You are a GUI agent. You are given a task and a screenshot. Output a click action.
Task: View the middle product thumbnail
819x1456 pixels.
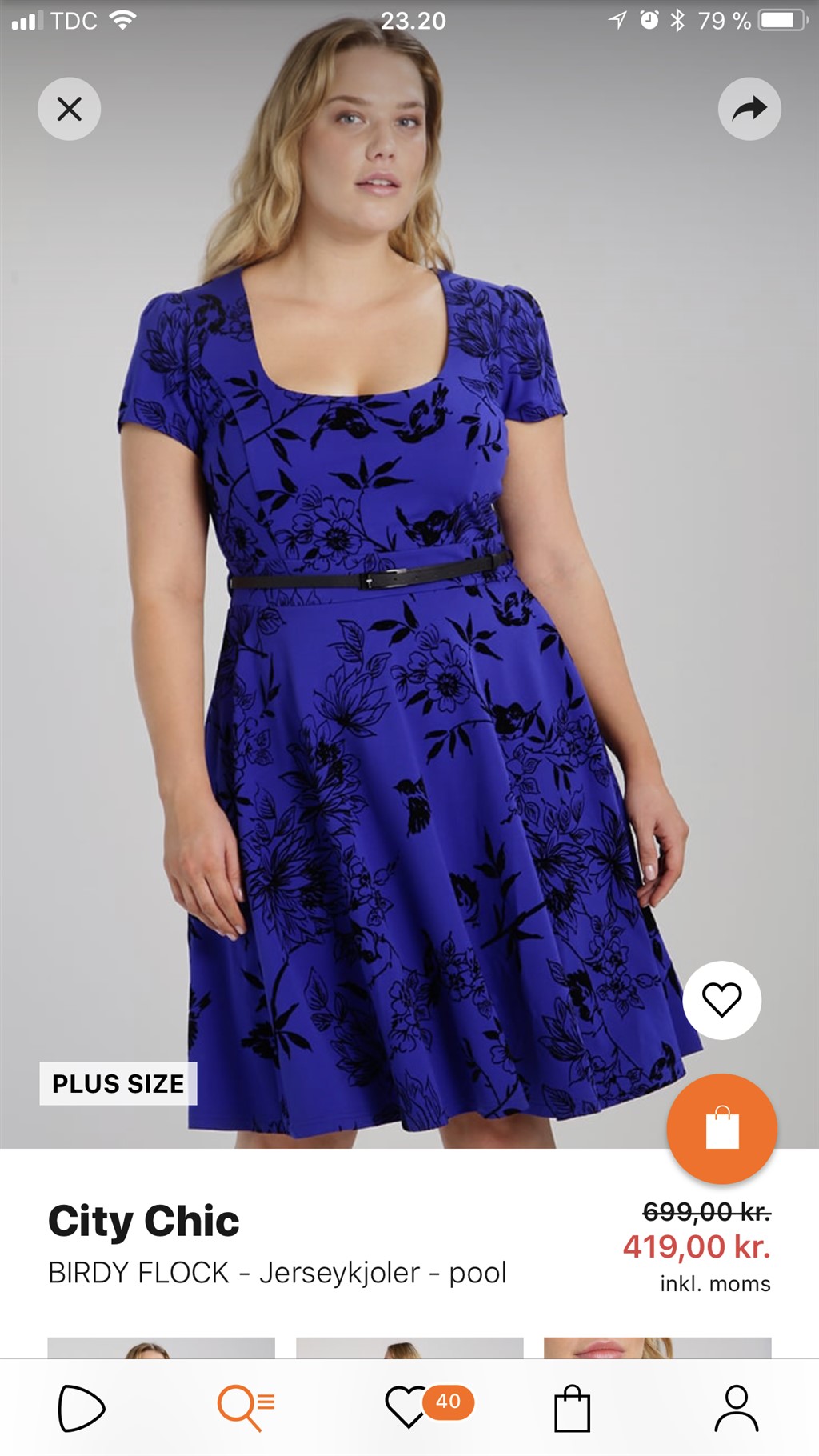click(409, 1347)
